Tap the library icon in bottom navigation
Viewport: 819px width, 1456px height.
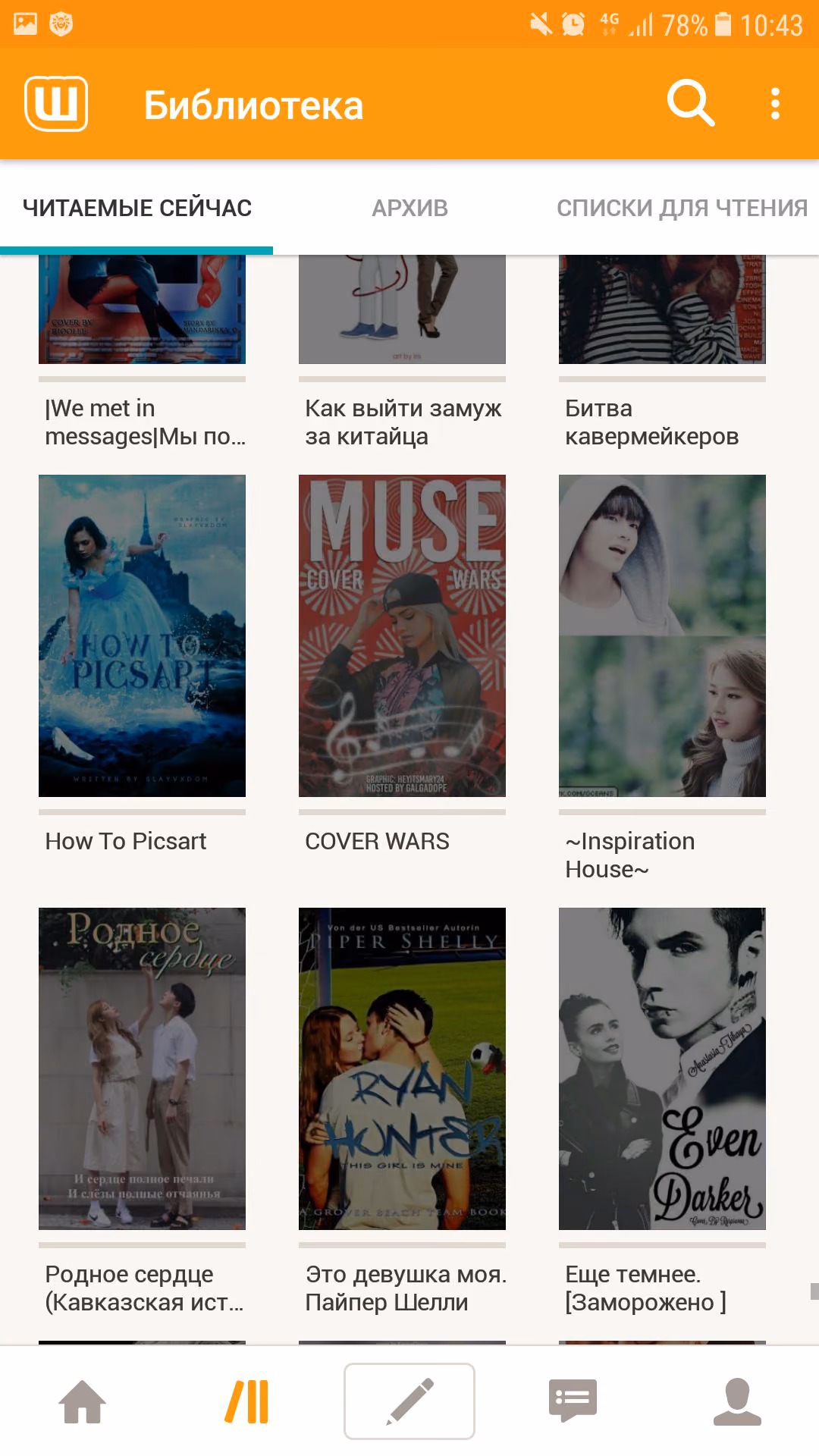pyautogui.click(x=246, y=1401)
